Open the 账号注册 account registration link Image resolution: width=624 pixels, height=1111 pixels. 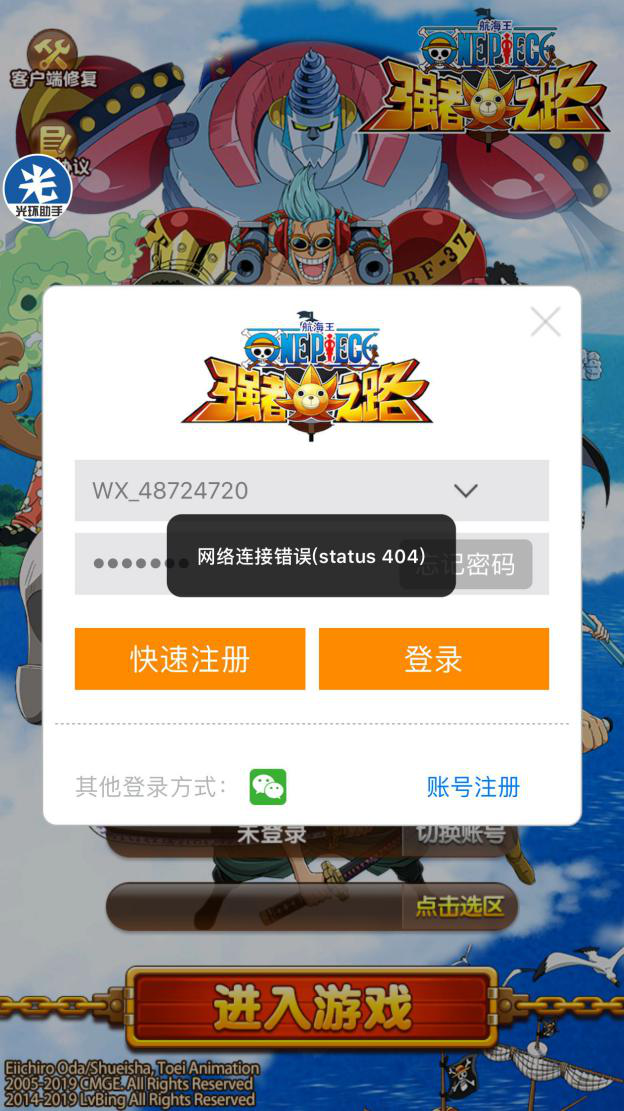point(473,787)
